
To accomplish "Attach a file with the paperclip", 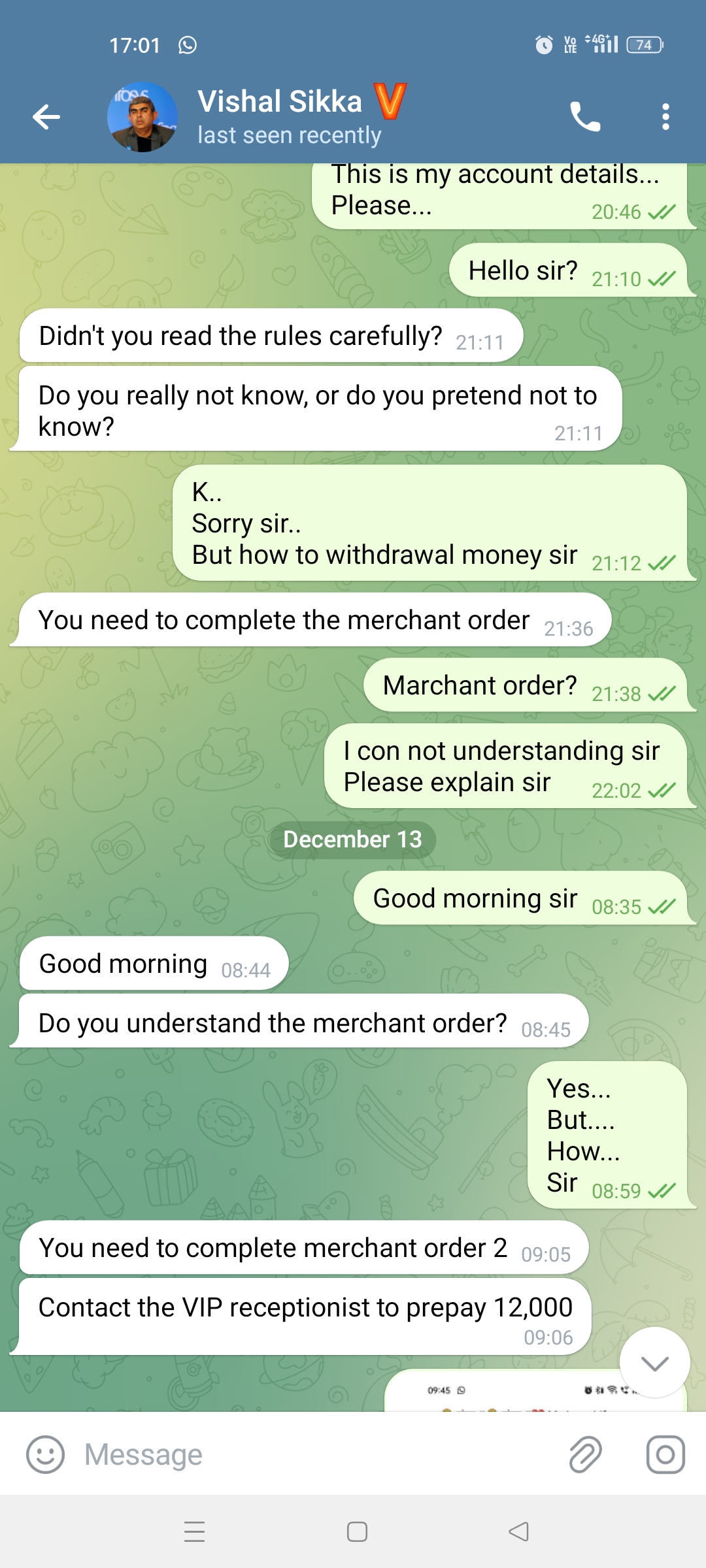I will (585, 1454).
